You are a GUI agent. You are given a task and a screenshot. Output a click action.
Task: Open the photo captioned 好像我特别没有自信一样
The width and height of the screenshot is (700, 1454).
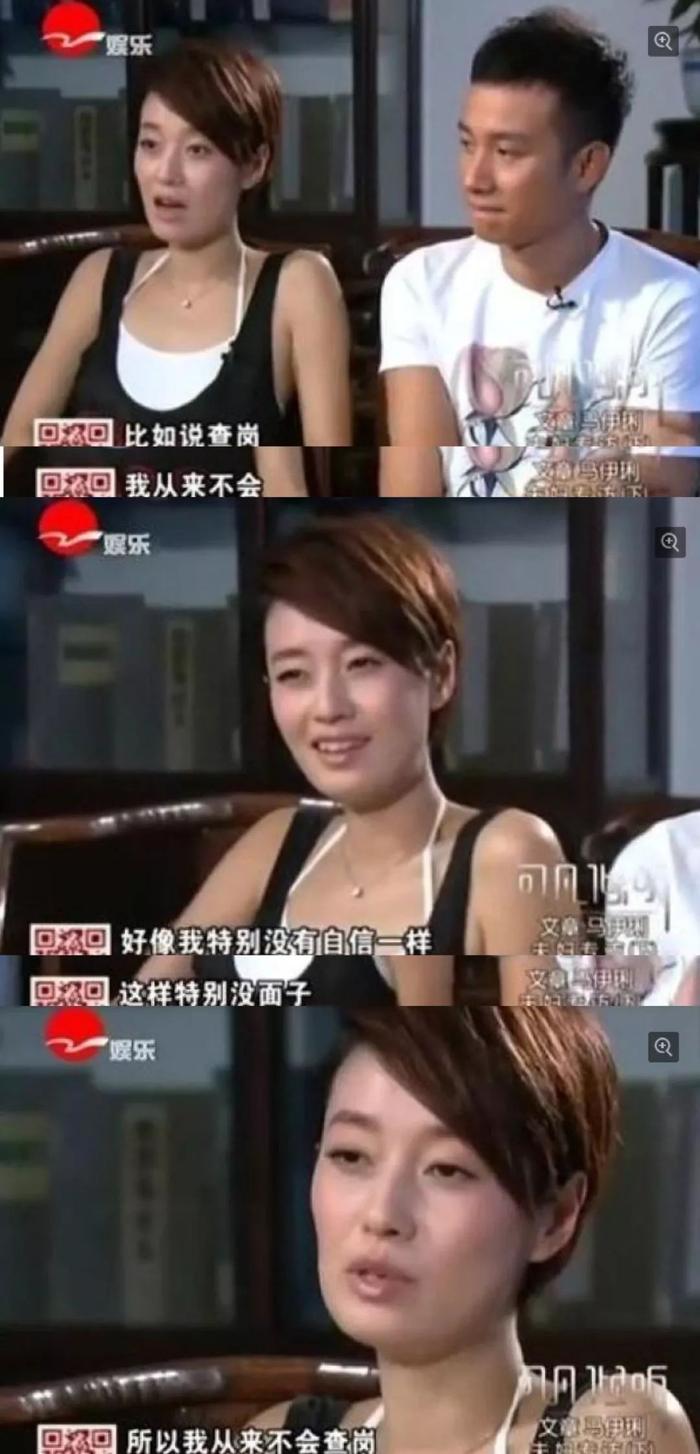pos(350,752)
